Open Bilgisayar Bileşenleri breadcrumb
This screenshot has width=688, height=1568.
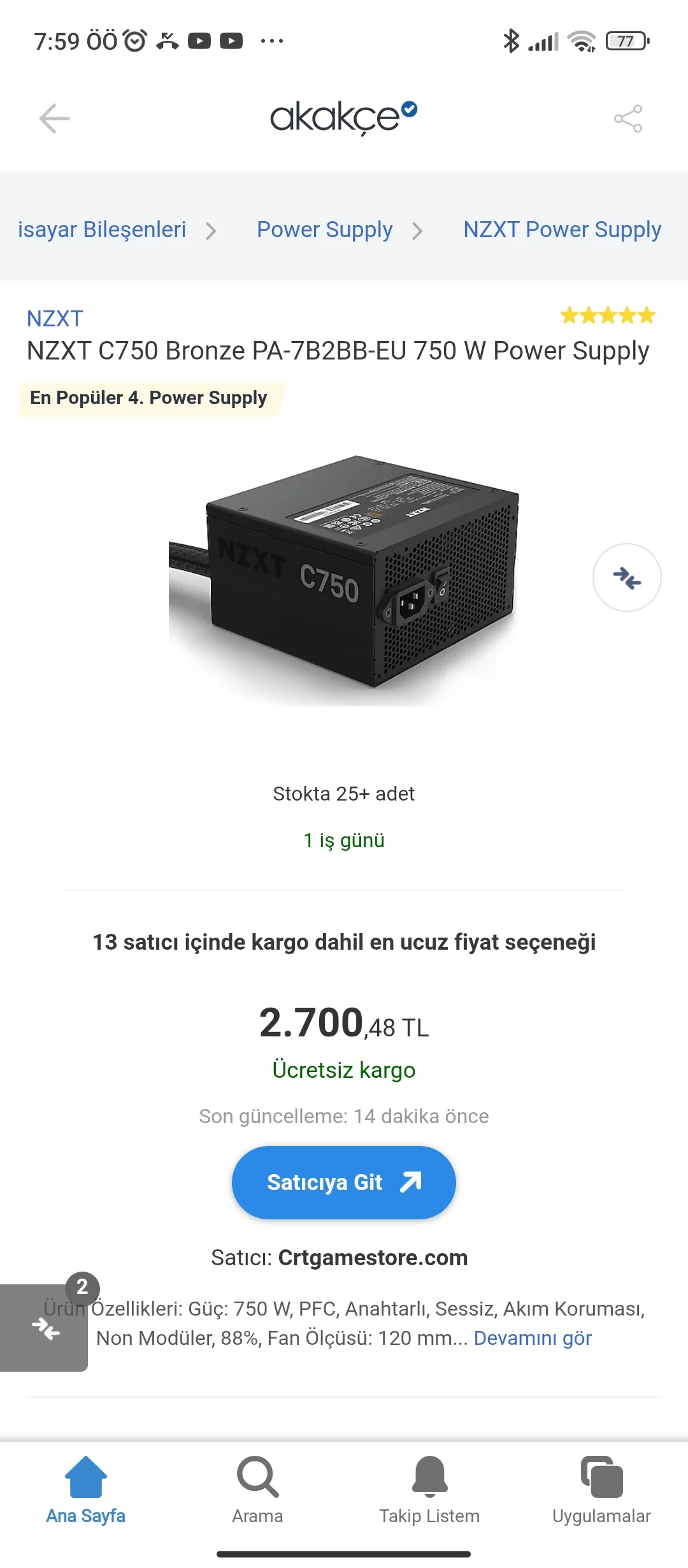pos(102,229)
